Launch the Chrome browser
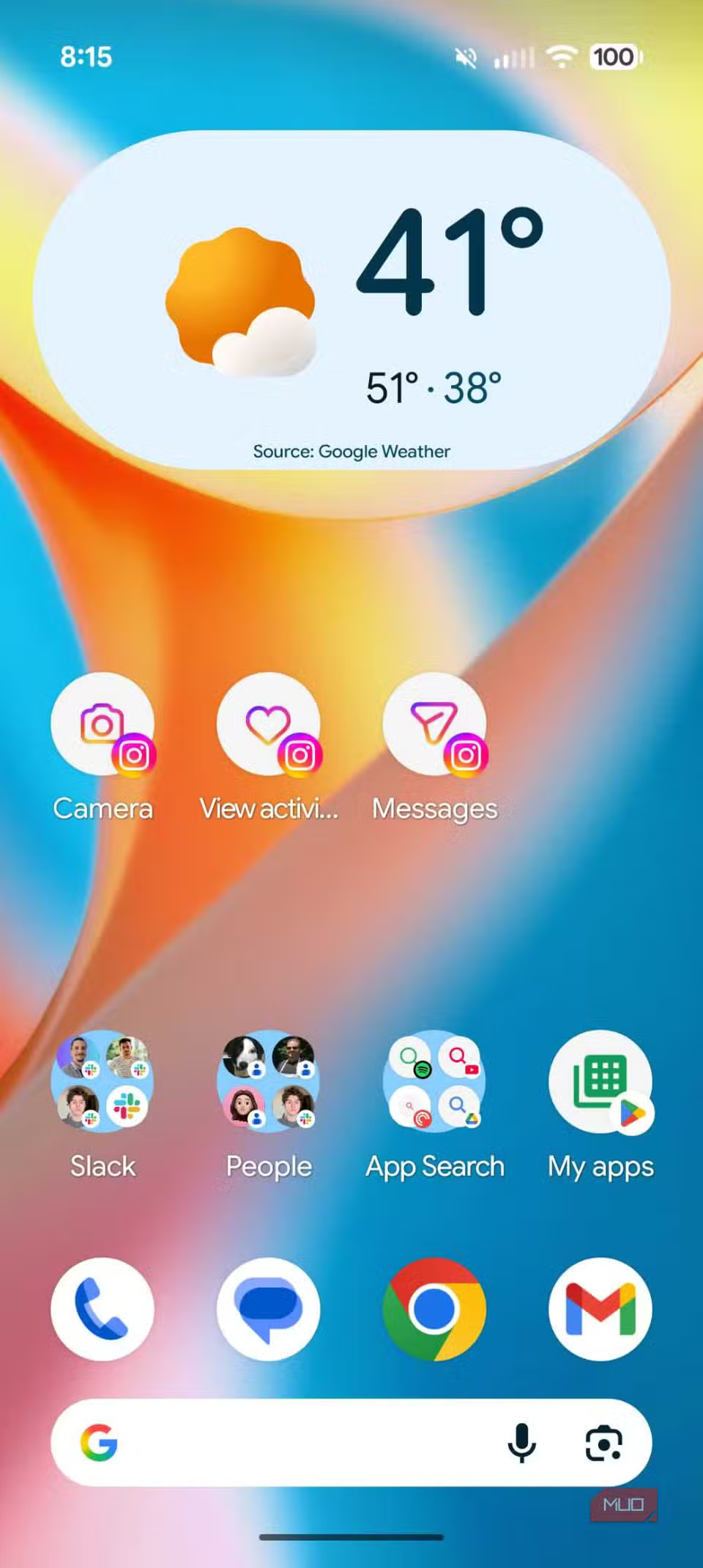Screen dimensions: 703x1568 coord(435,1309)
